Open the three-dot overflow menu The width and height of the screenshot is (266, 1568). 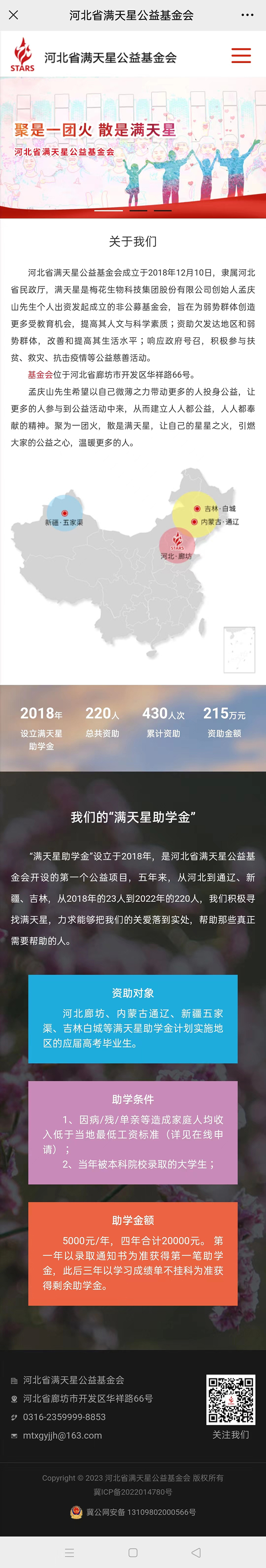(247, 15)
